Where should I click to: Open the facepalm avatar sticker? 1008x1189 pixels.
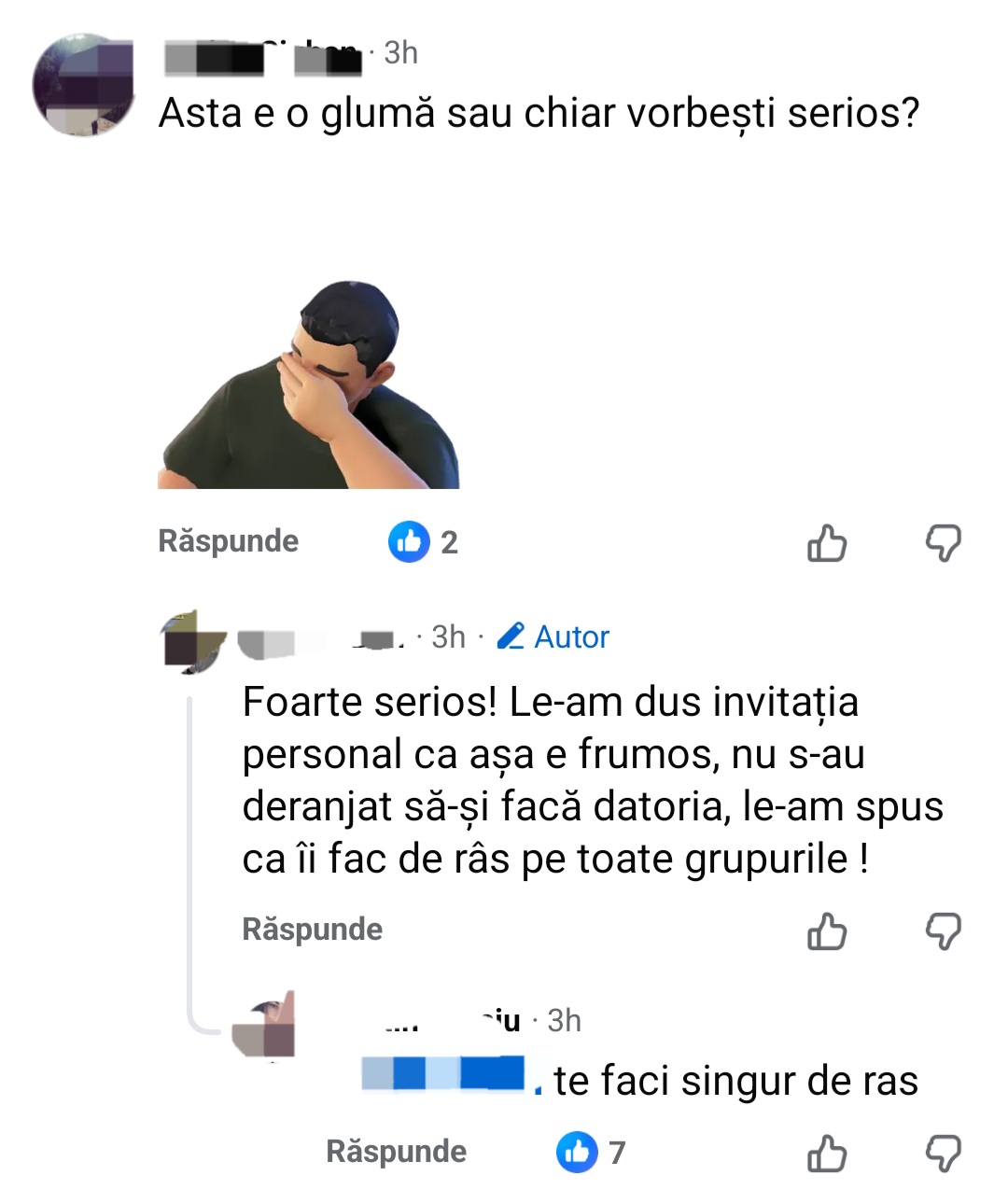click(309, 385)
